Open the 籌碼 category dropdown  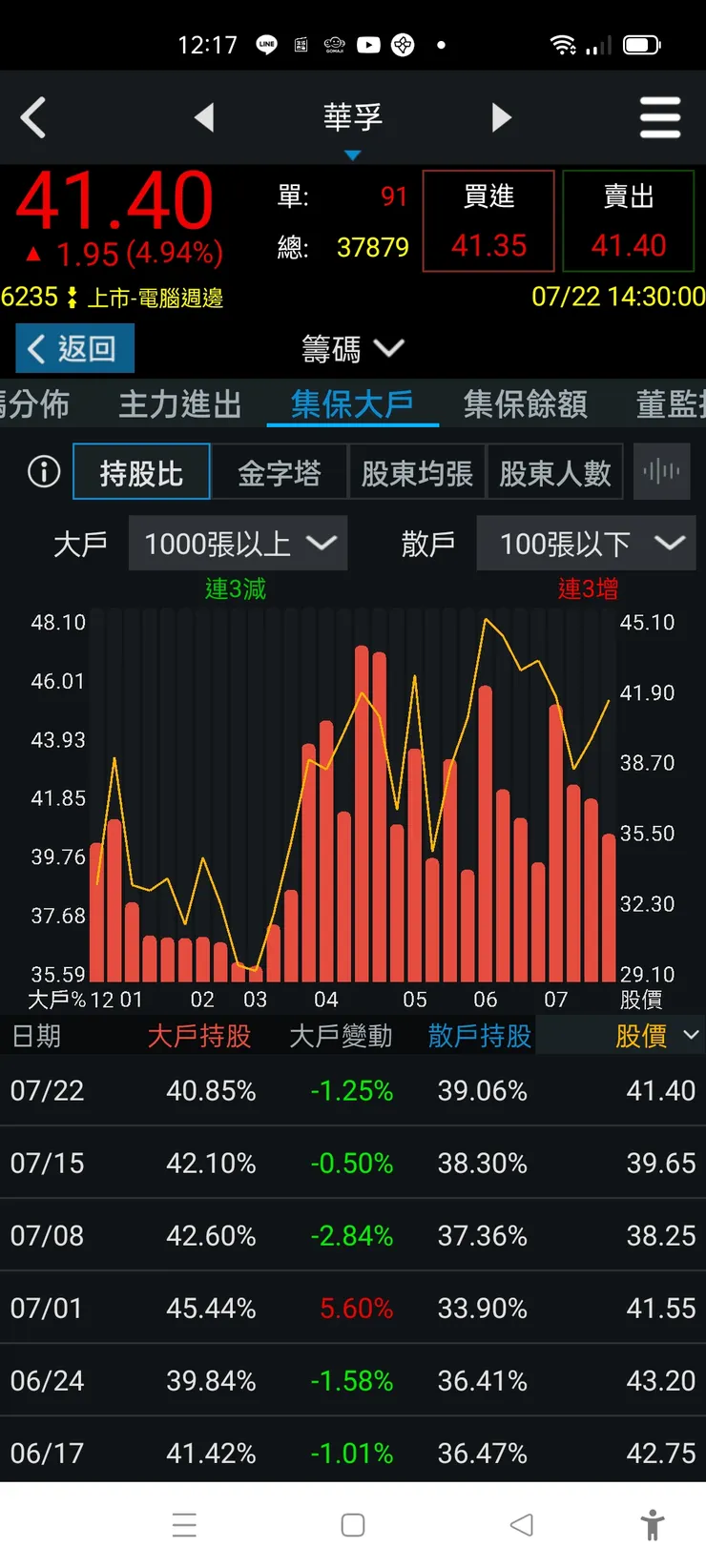click(x=352, y=349)
